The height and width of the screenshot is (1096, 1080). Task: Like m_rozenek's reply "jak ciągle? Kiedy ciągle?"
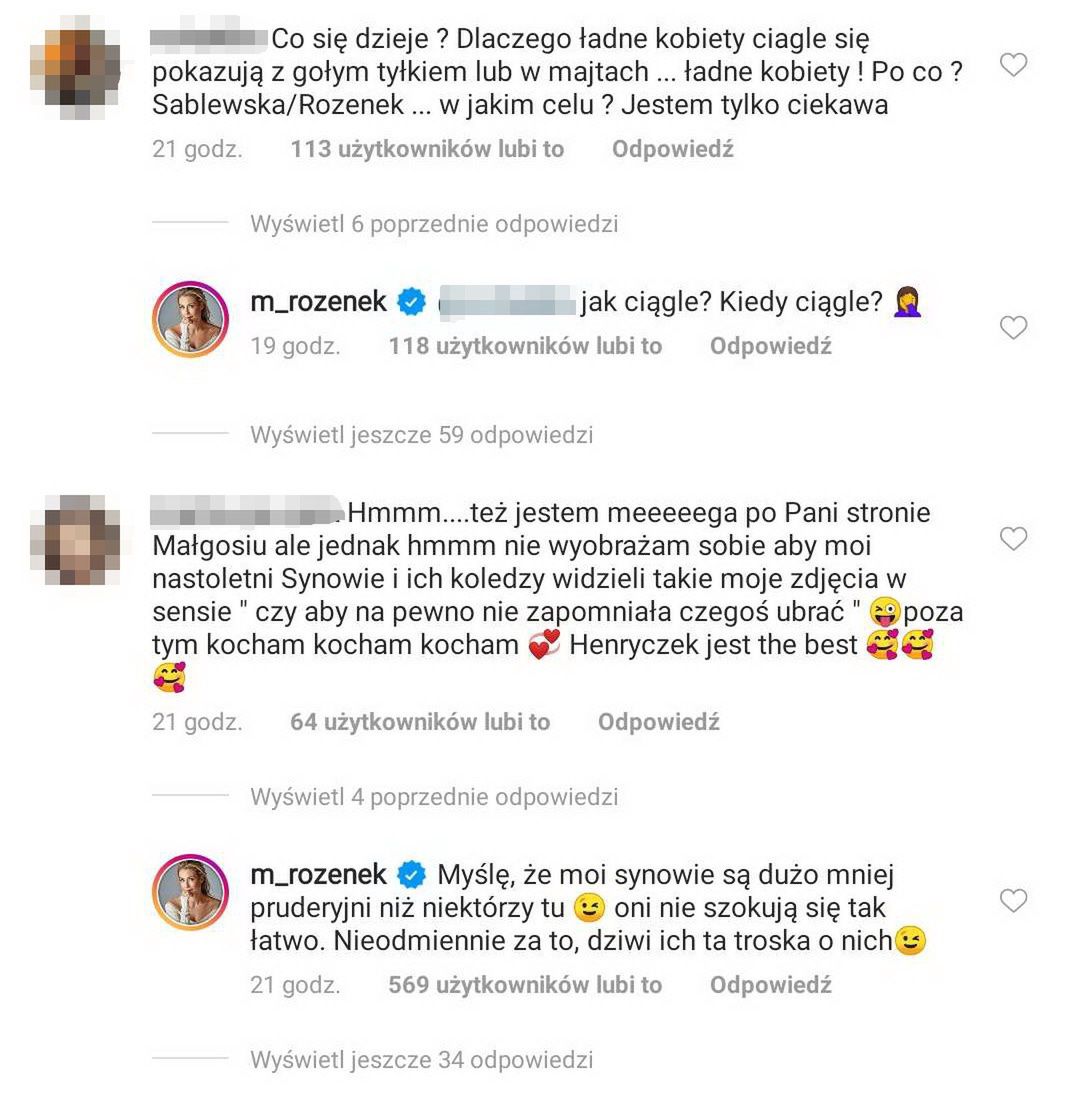tap(1014, 327)
